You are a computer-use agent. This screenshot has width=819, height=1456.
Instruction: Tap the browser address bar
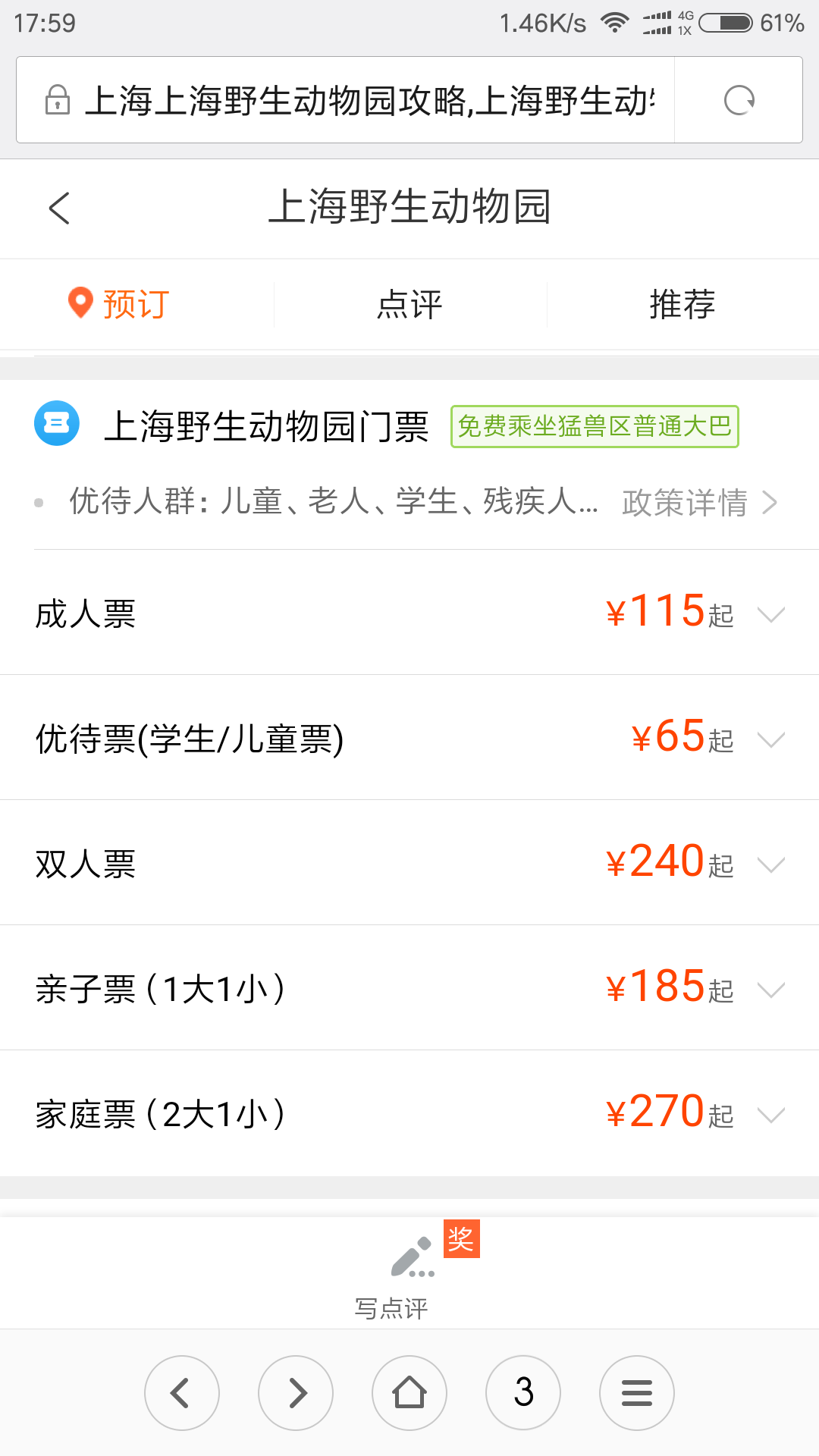(x=346, y=100)
